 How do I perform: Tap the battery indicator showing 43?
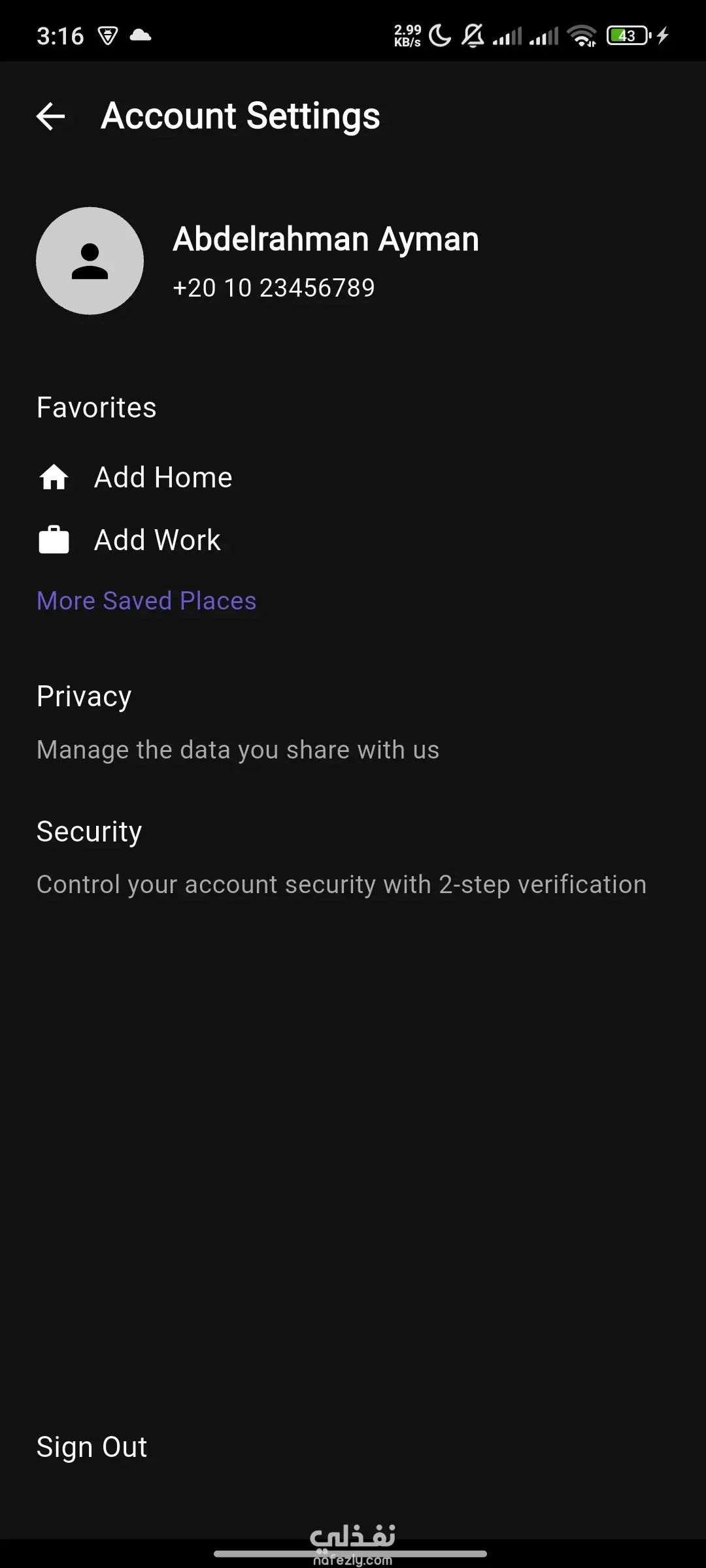(626, 35)
